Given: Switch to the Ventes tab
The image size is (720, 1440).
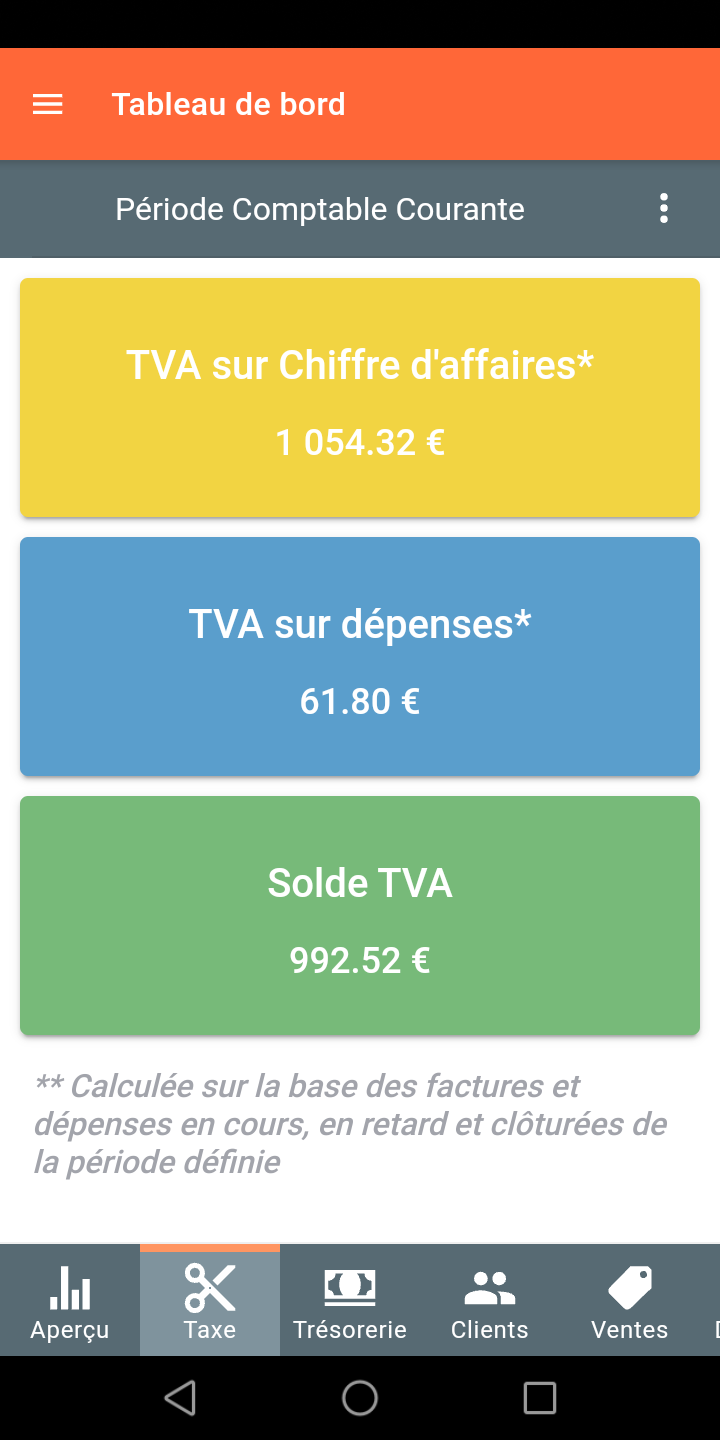Looking at the screenshot, I should click(630, 1300).
